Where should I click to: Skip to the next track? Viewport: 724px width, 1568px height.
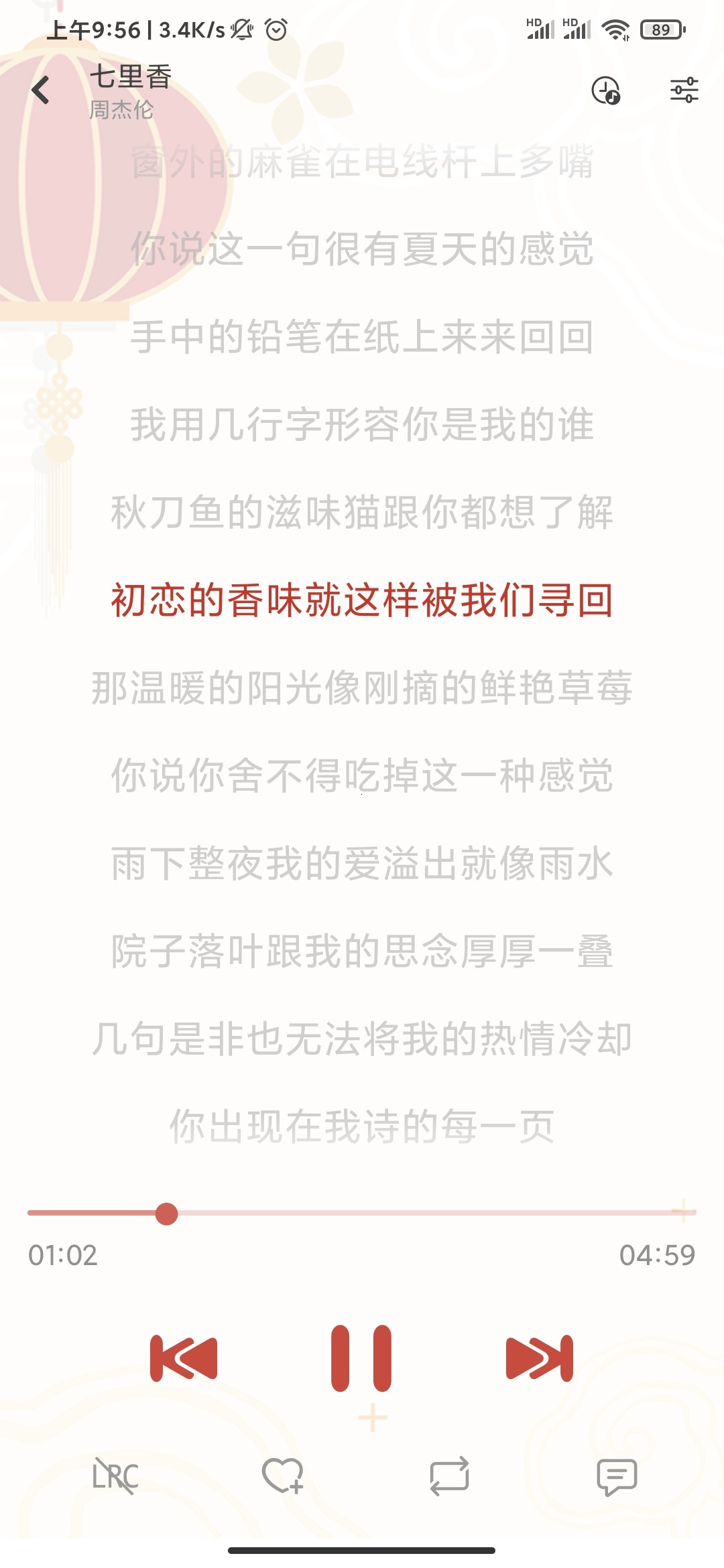click(540, 1358)
